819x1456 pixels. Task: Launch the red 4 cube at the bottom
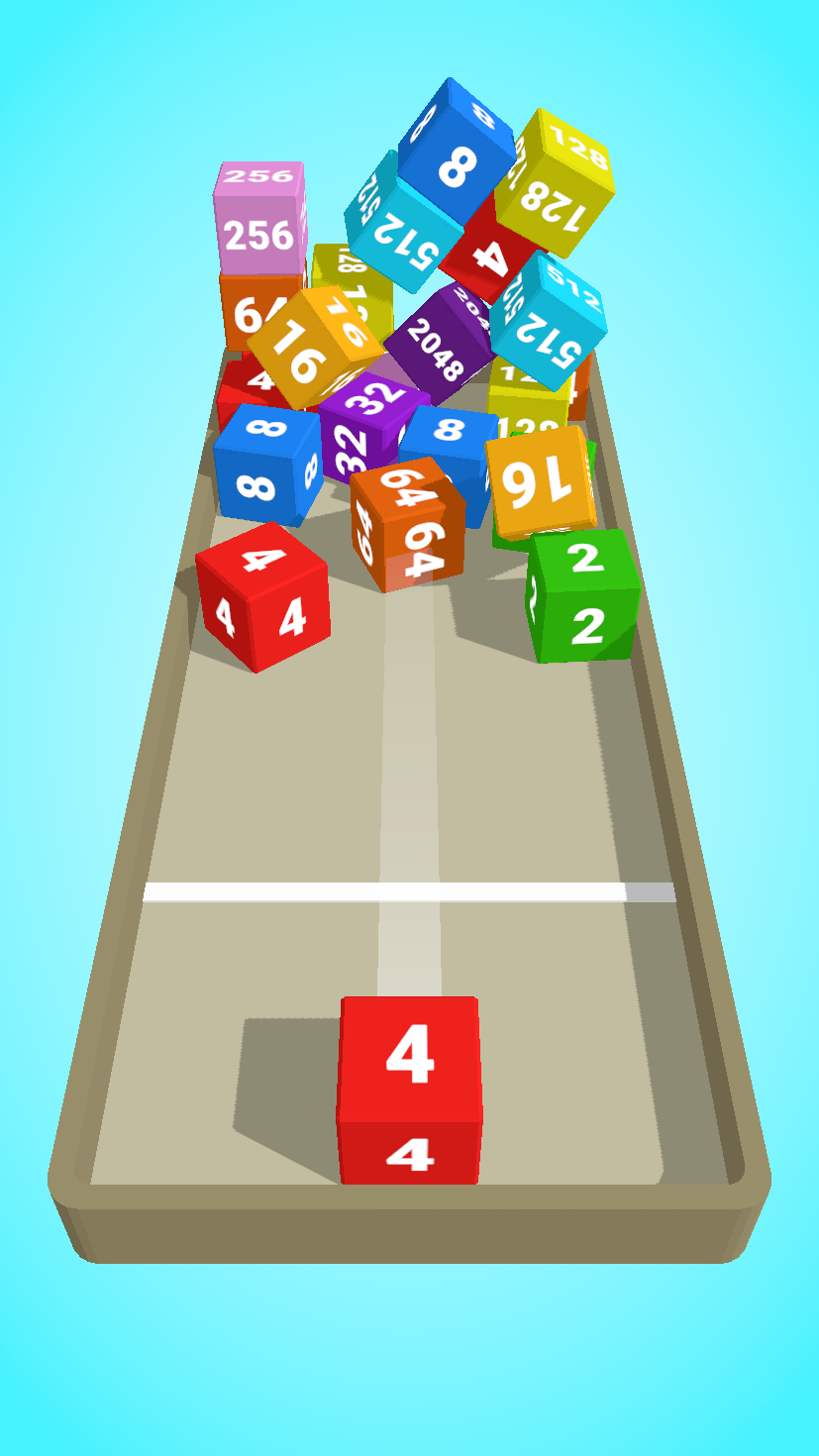[x=409, y=1088]
